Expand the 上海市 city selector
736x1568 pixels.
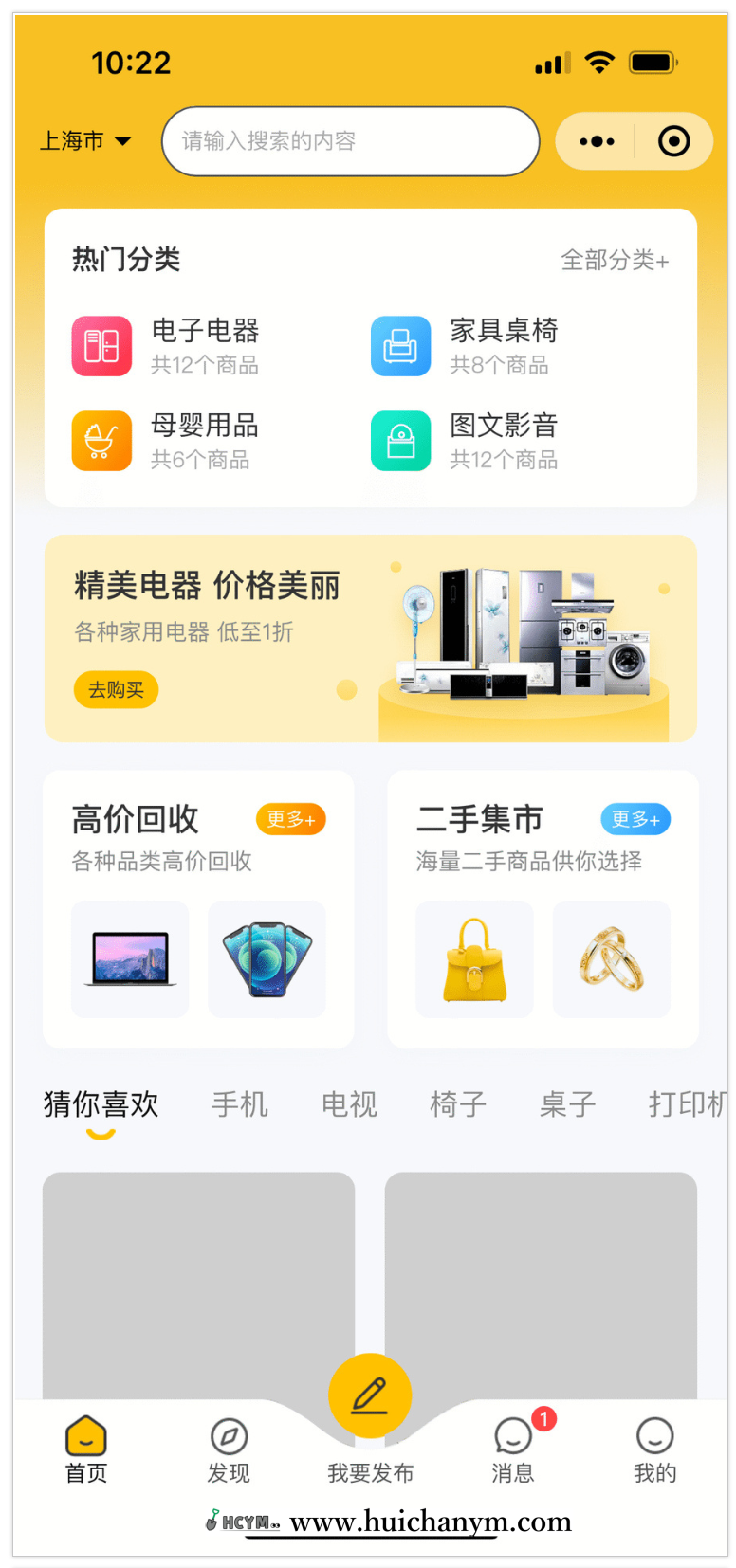tap(83, 140)
